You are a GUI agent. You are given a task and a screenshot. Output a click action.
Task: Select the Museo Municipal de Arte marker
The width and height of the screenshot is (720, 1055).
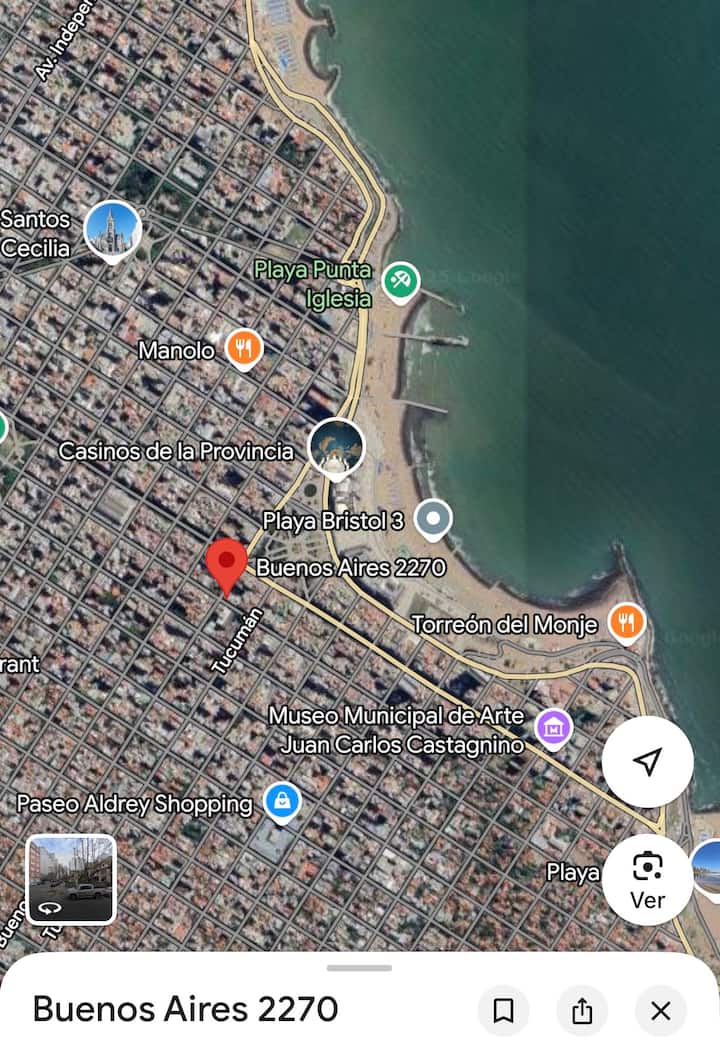click(x=553, y=727)
